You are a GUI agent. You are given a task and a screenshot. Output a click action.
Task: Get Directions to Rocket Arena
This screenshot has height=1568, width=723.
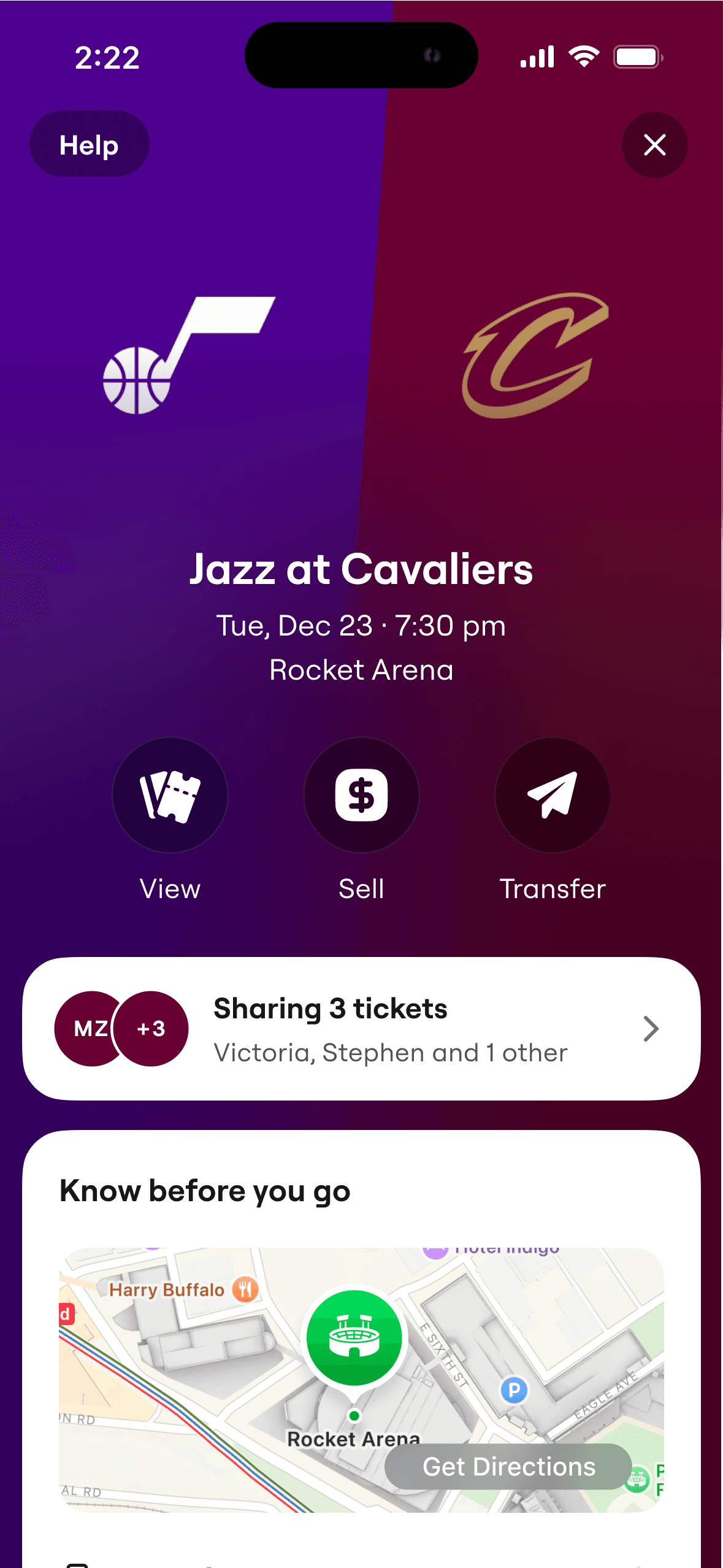point(508,1466)
